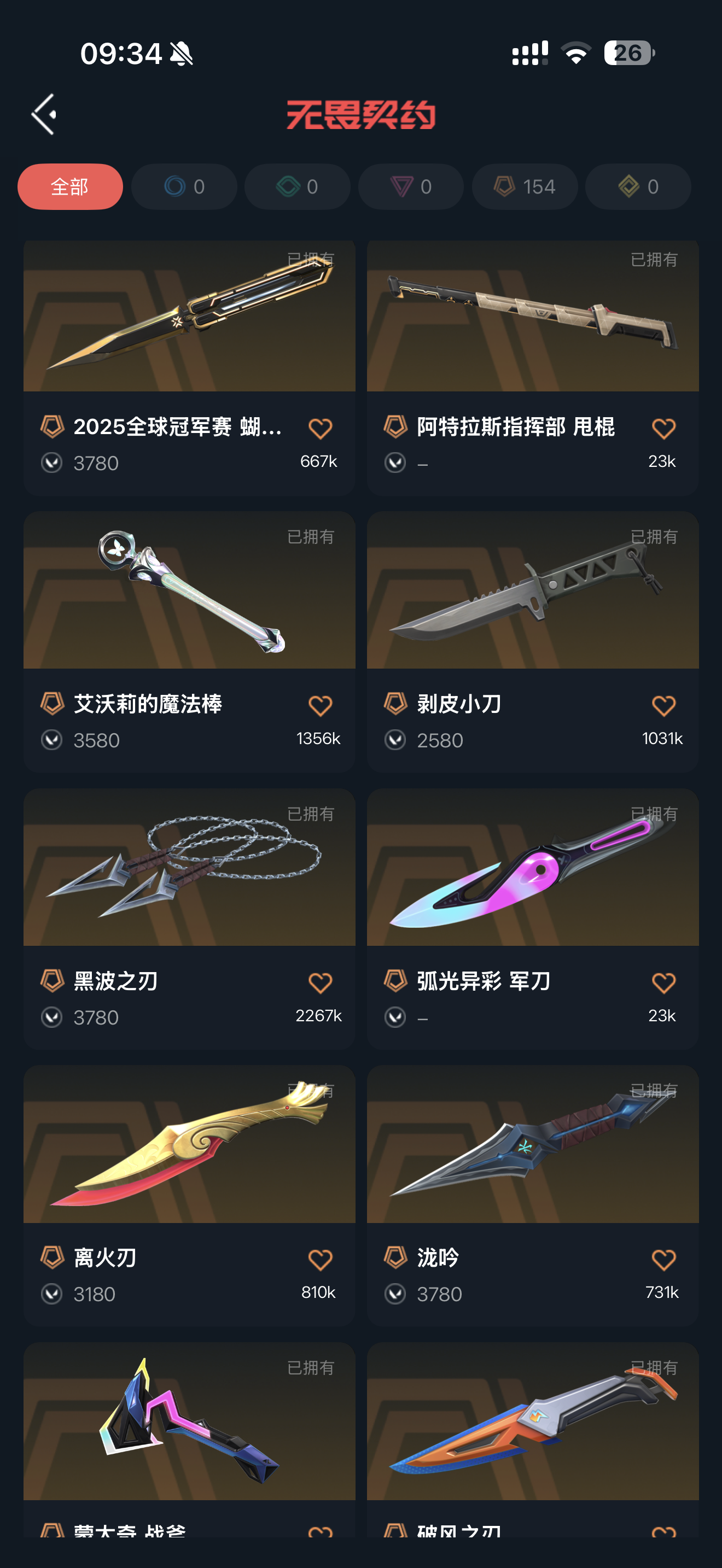
Task: Heart the 艾沃莉的魔法棒 skin
Action: pos(319,705)
